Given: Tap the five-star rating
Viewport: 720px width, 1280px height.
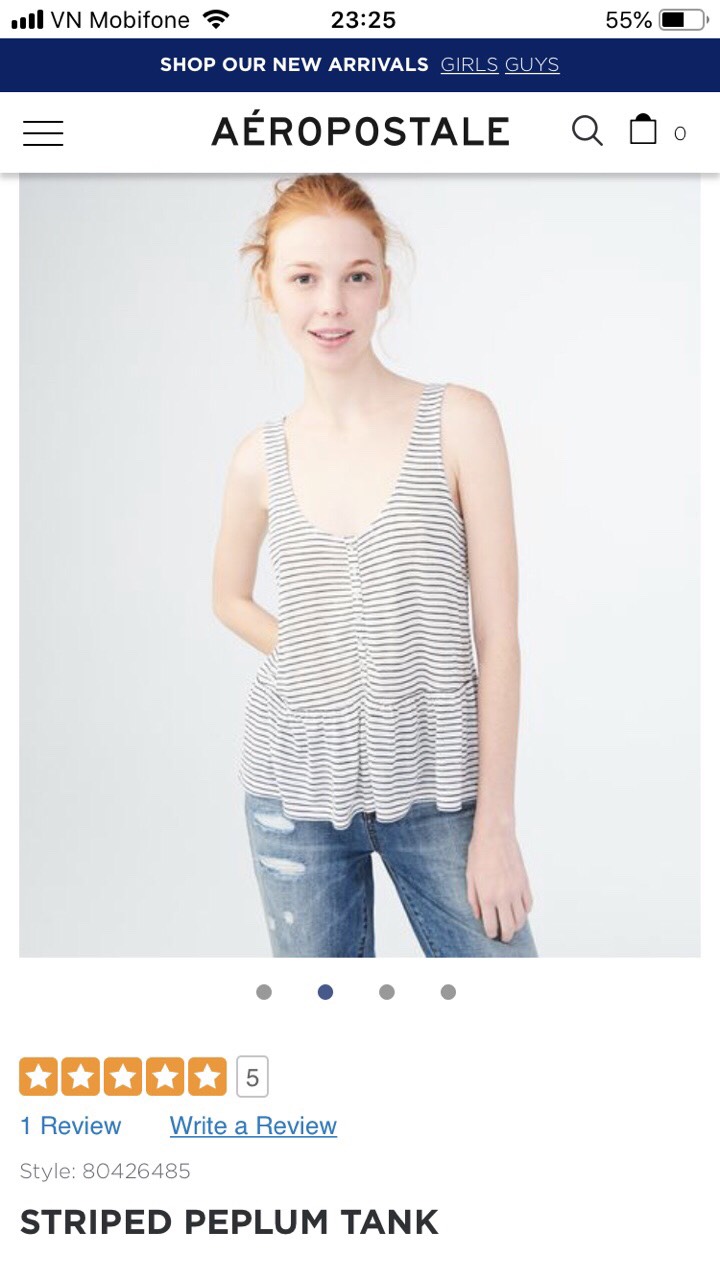Looking at the screenshot, I should (x=123, y=1077).
